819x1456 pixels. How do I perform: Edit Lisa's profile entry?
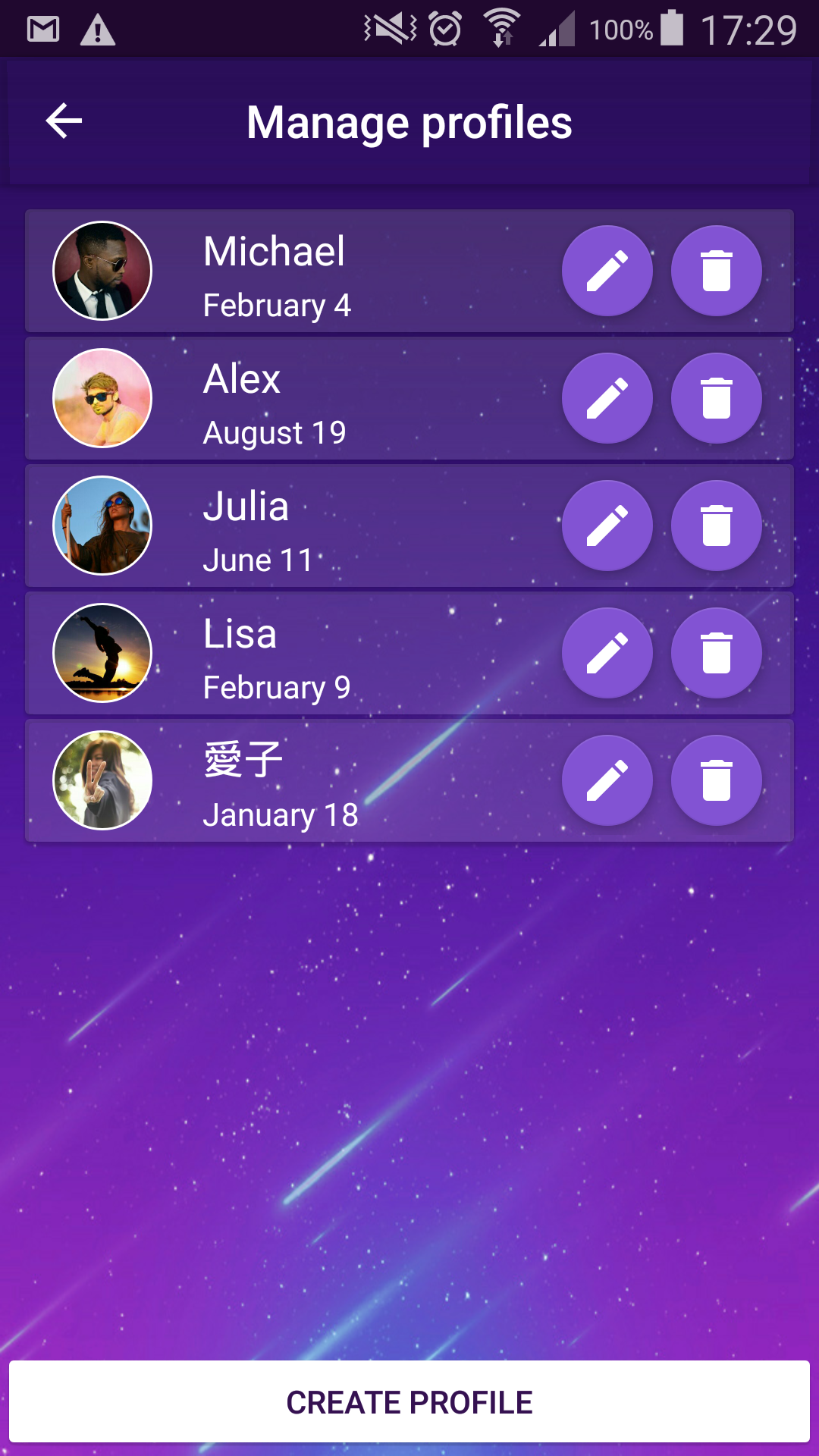607,652
